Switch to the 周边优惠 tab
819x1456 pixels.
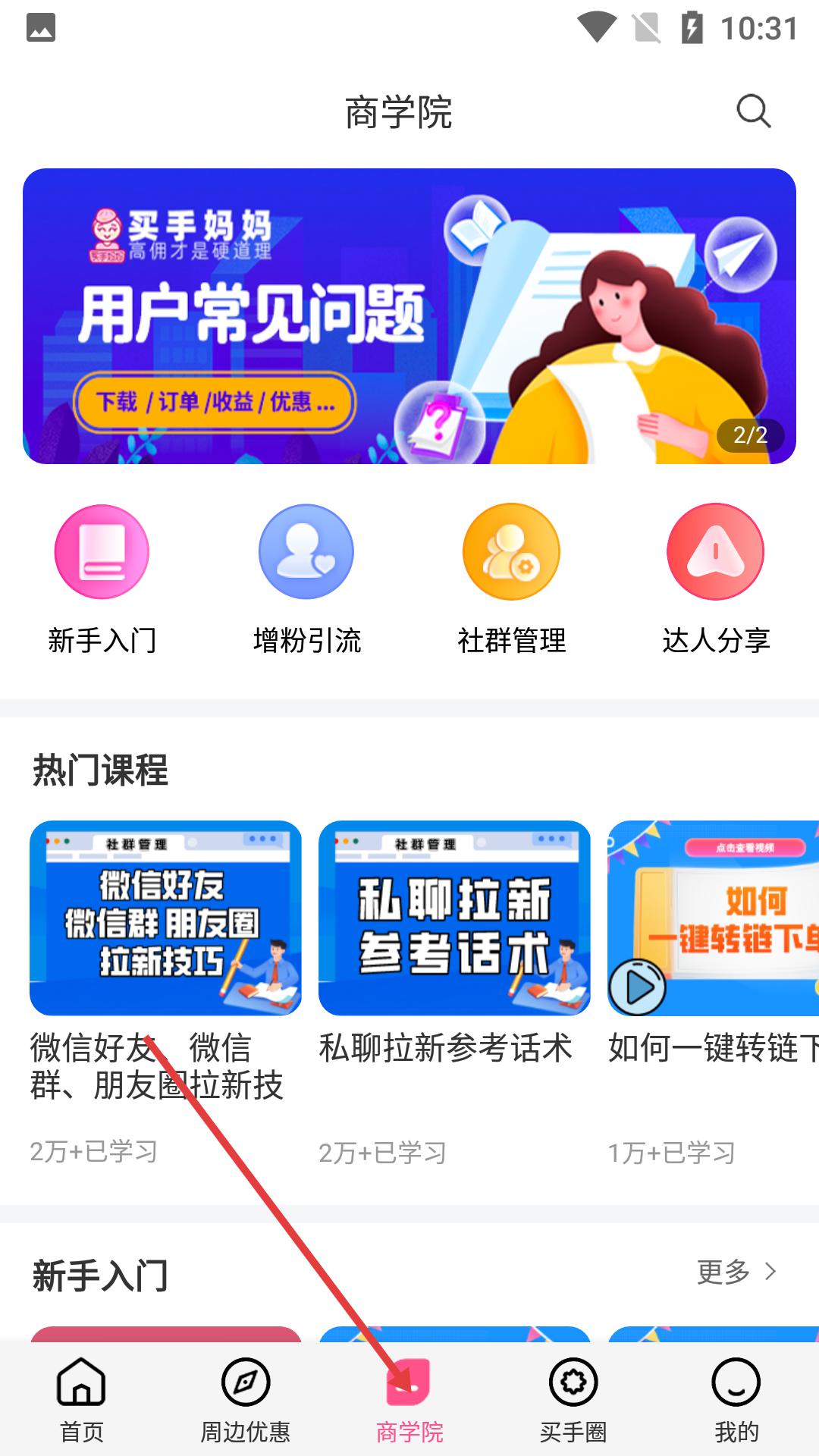[x=246, y=1400]
